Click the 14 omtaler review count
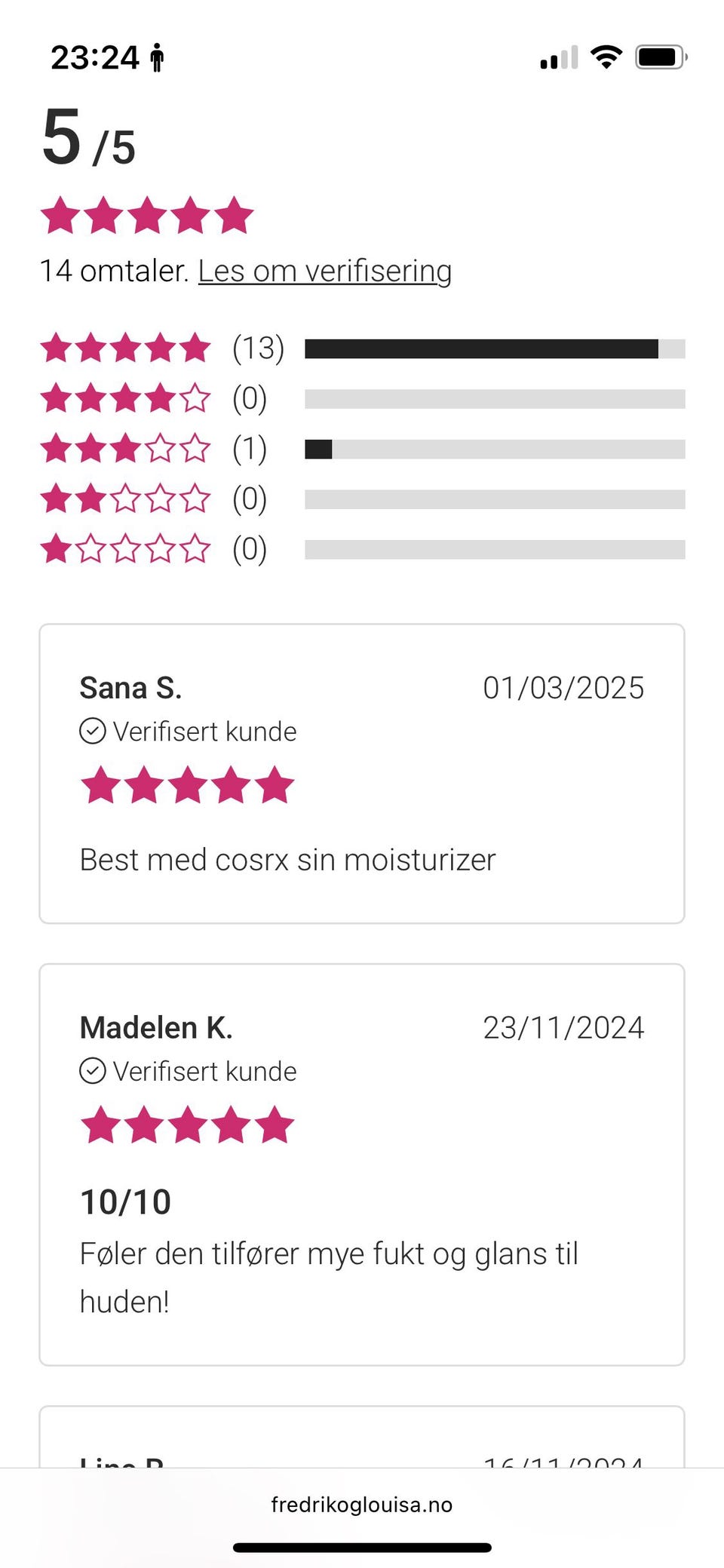This screenshot has width=724, height=1568. point(112,271)
